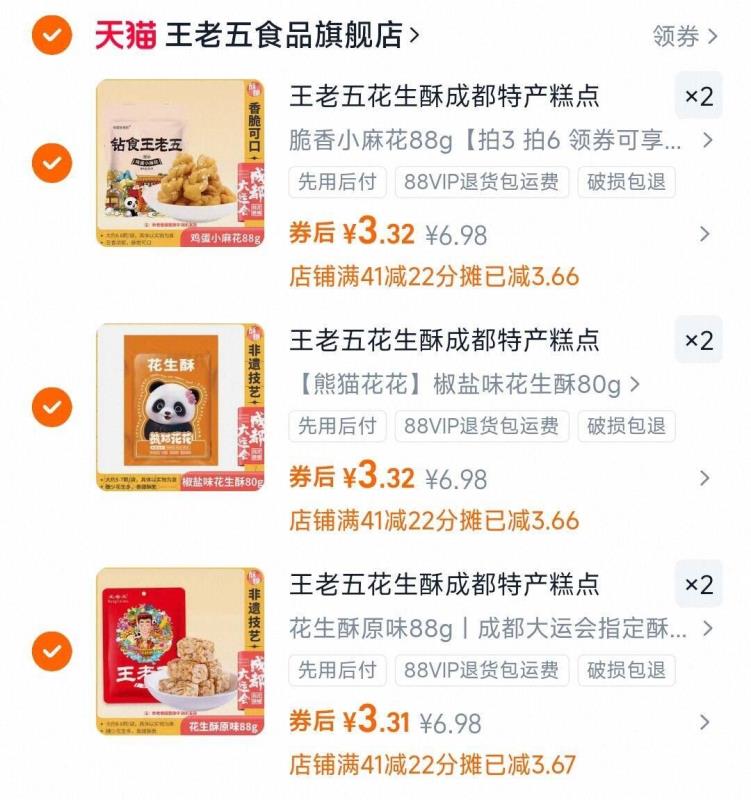Edit the ×2 quantity for 椒盐味花生酥80g
Screen dimensions: 751x800
(x=698, y=340)
